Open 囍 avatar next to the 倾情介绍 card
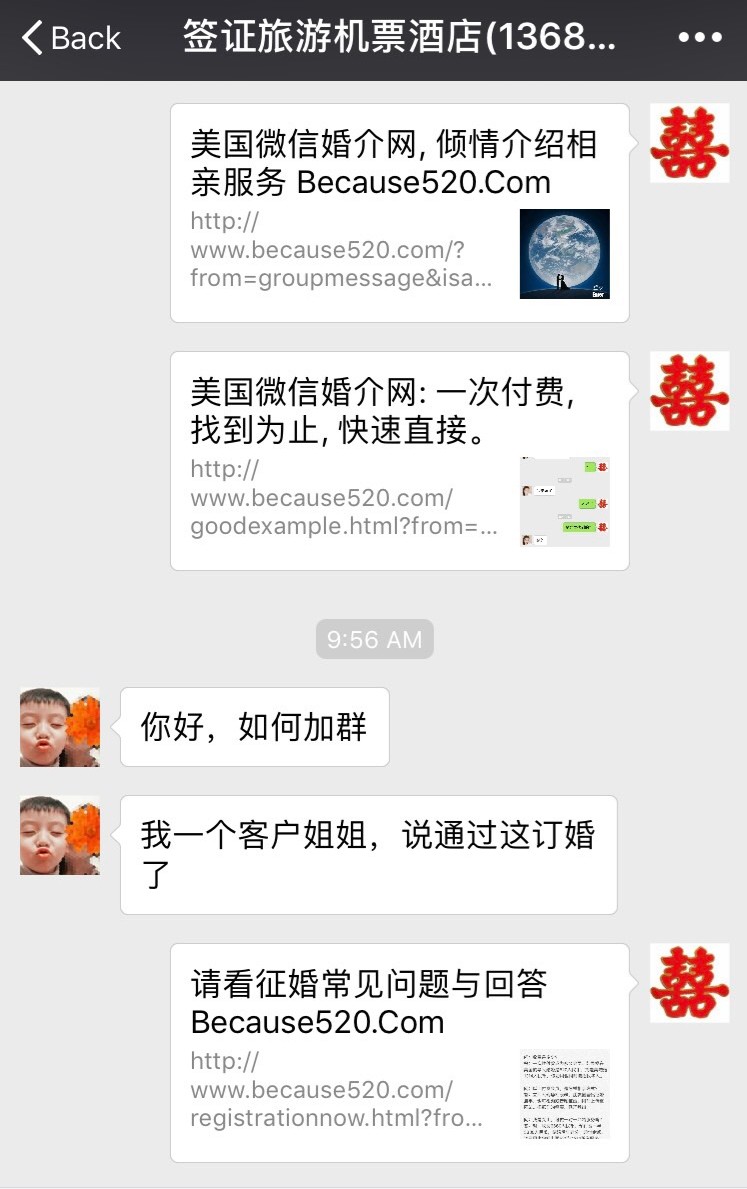 click(689, 143)
